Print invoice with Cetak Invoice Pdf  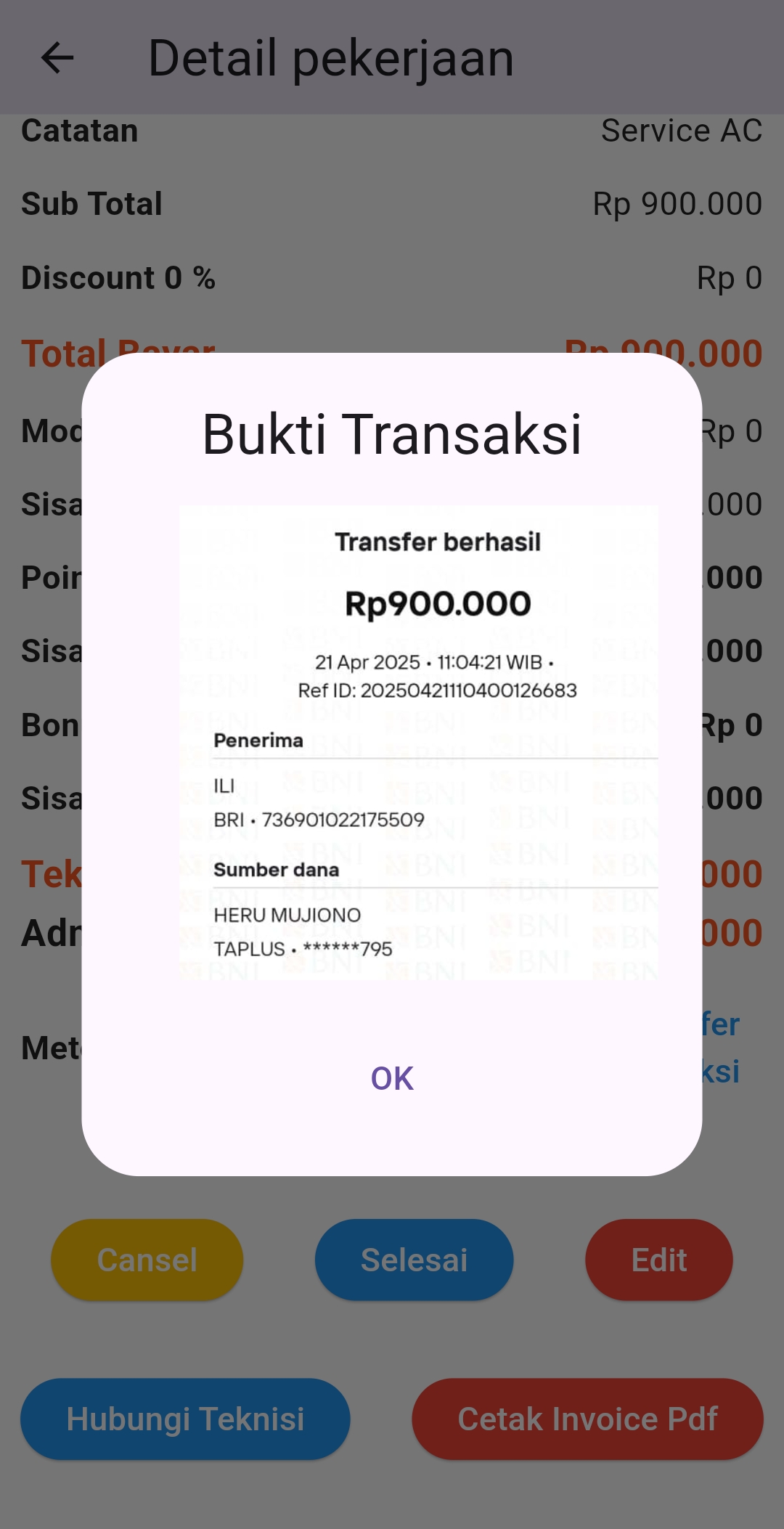click(x=587, y=1419)
